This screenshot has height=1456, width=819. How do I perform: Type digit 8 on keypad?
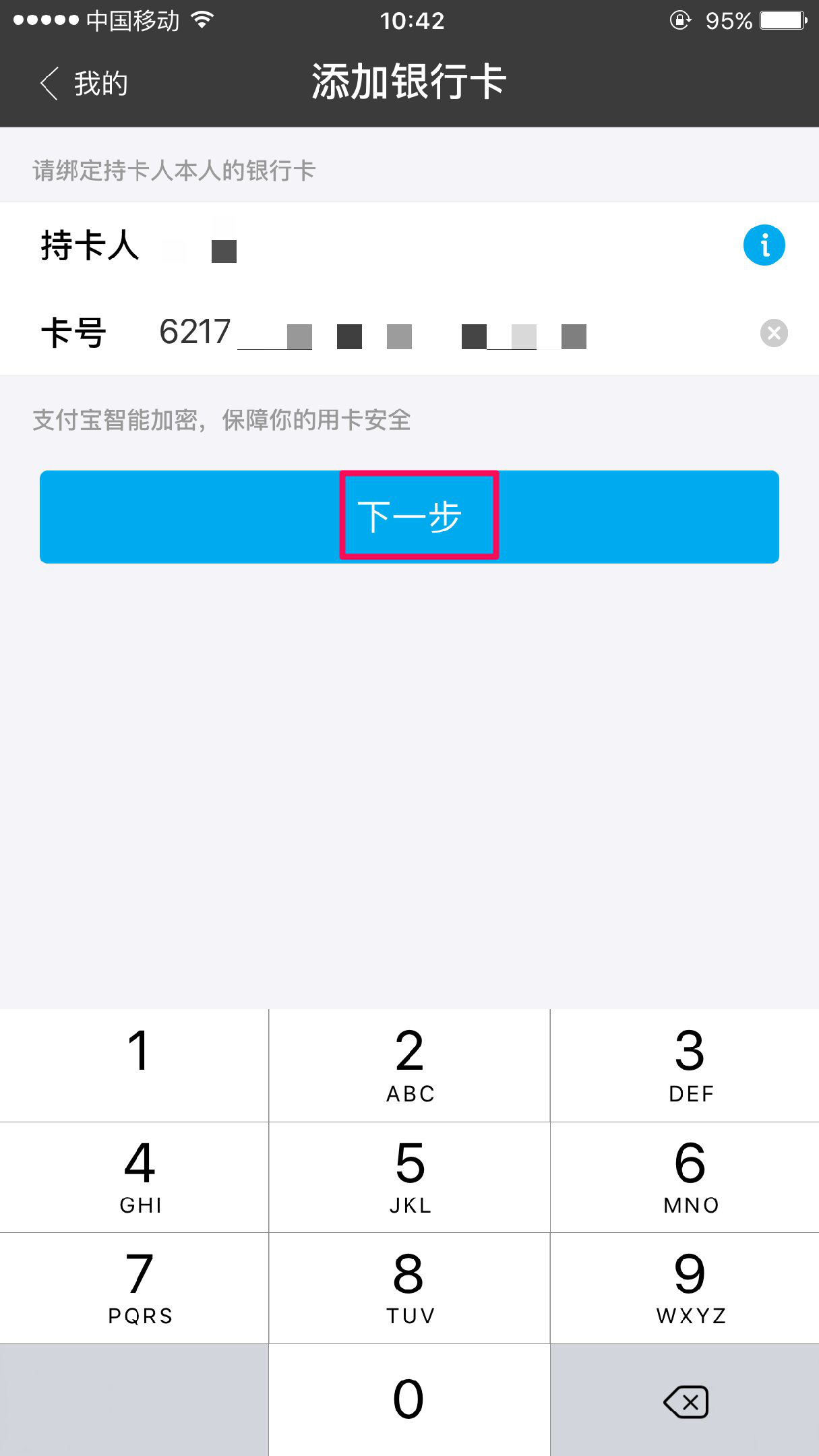[x=409, y=1287]
